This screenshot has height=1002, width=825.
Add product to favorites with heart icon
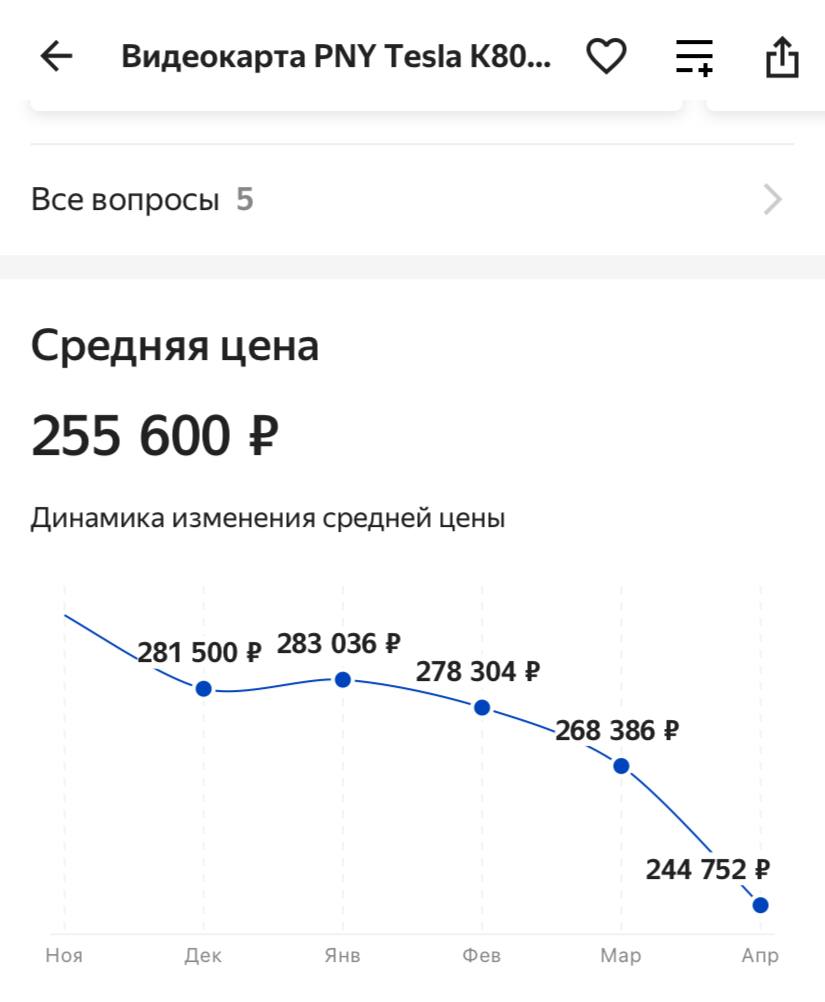tap(606, 57)
